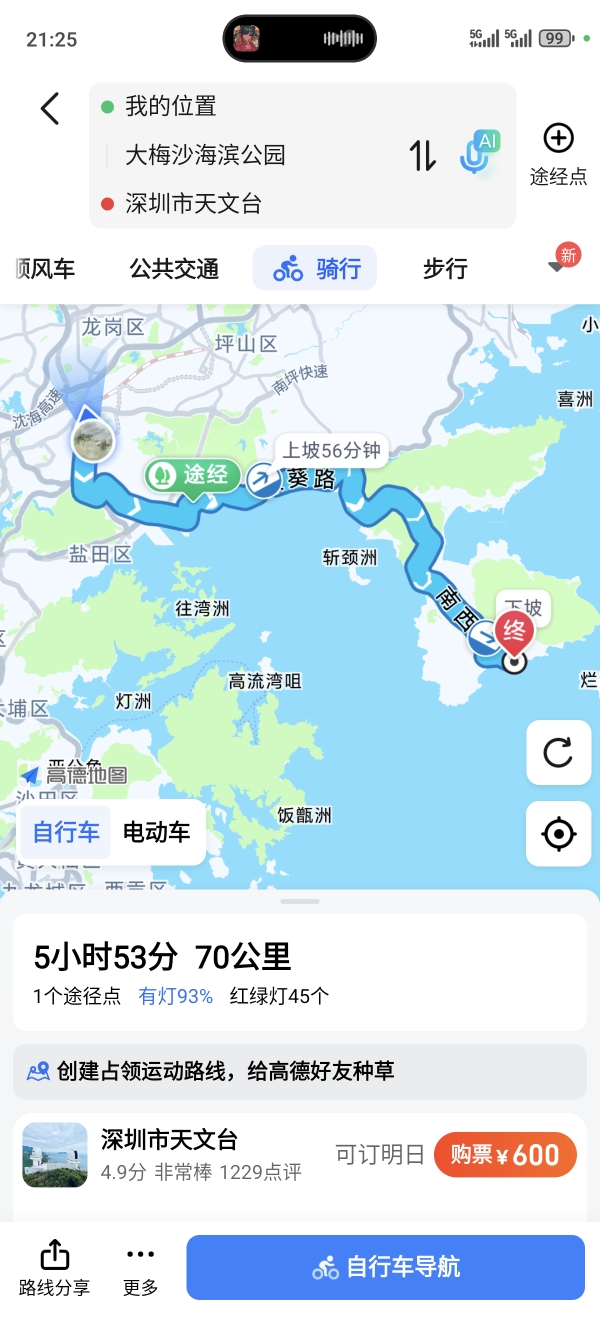The image size is (600, 1326).
Task: Swap start and destination order
Action: 423,155
